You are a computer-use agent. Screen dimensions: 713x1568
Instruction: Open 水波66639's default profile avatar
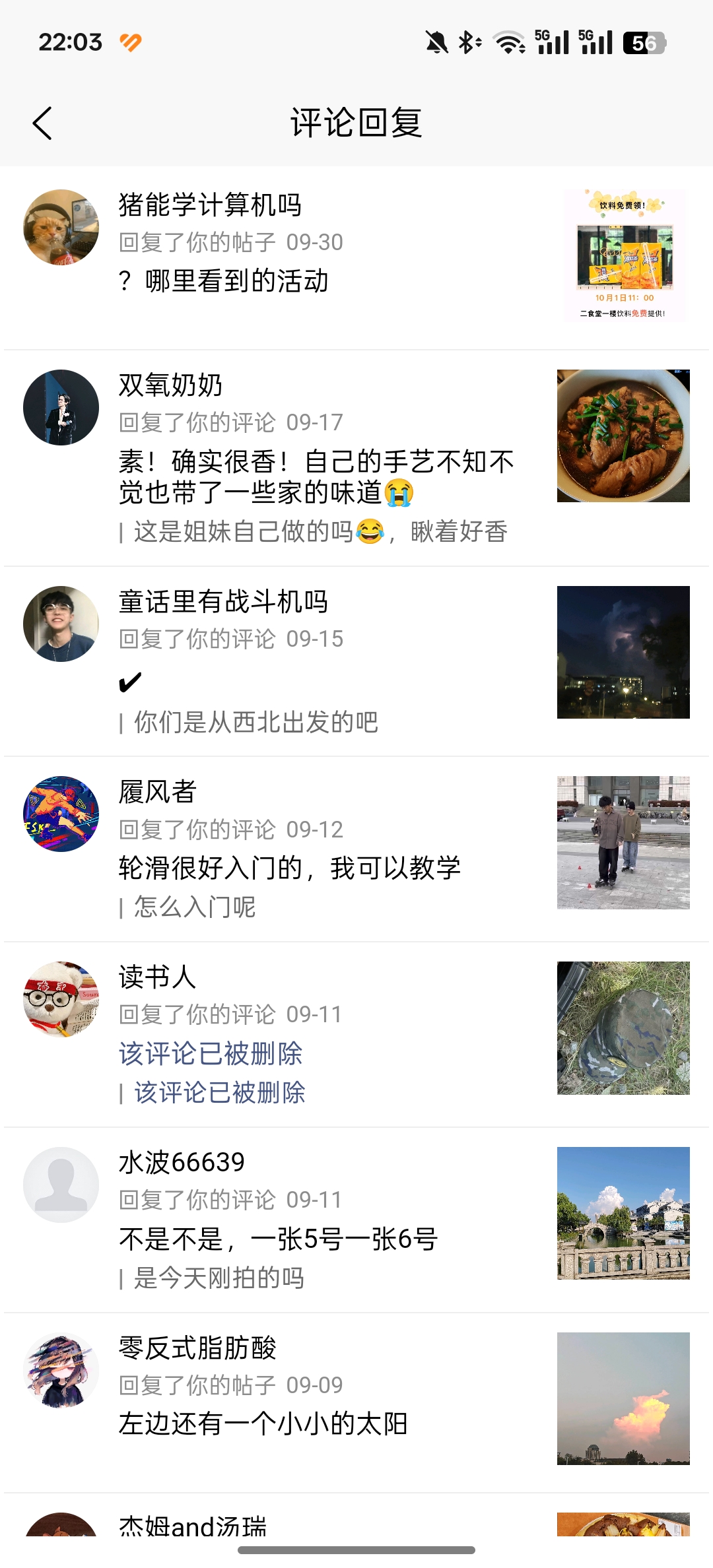60,1185
